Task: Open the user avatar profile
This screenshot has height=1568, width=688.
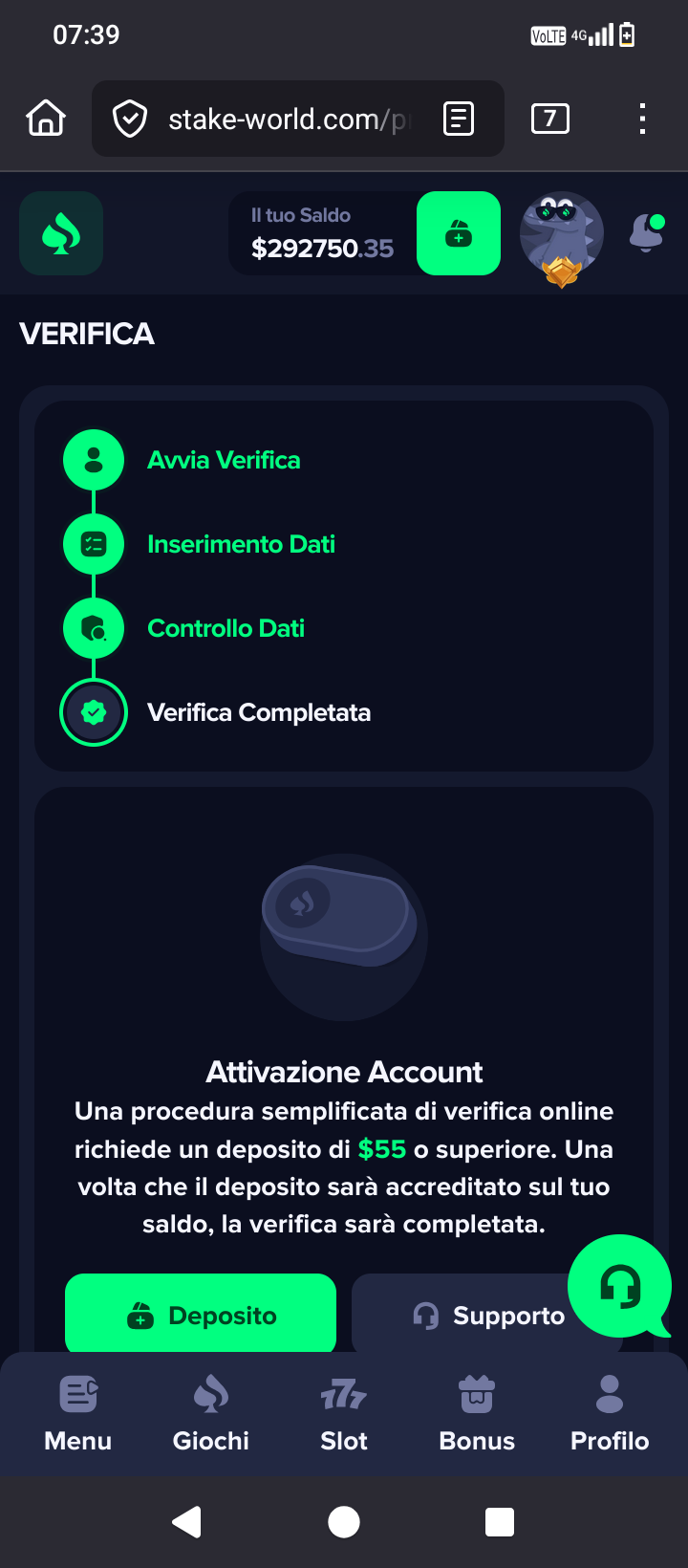Action: tap(562, 235)
